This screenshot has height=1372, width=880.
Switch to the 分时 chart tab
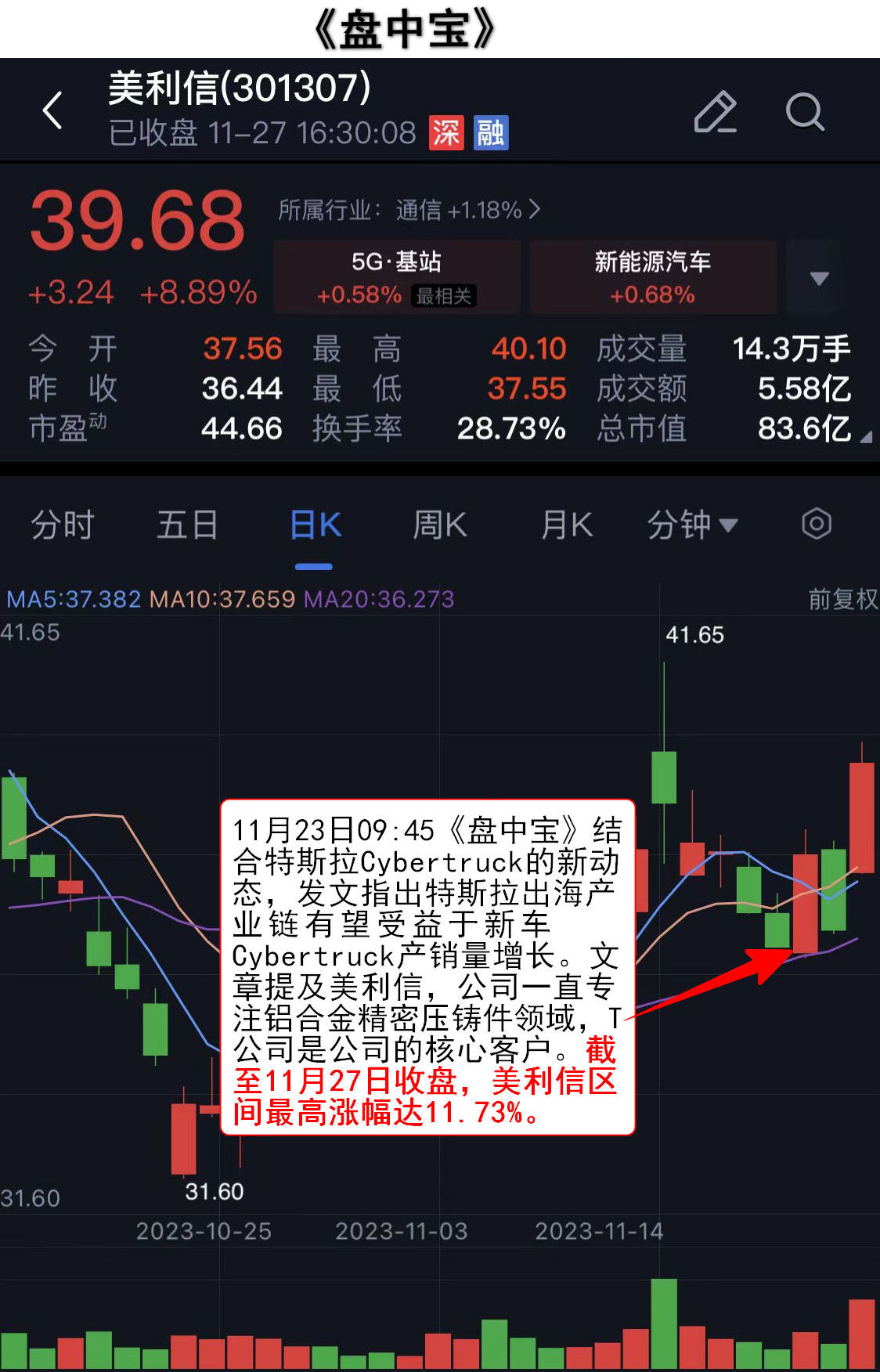tap(63, 525)
